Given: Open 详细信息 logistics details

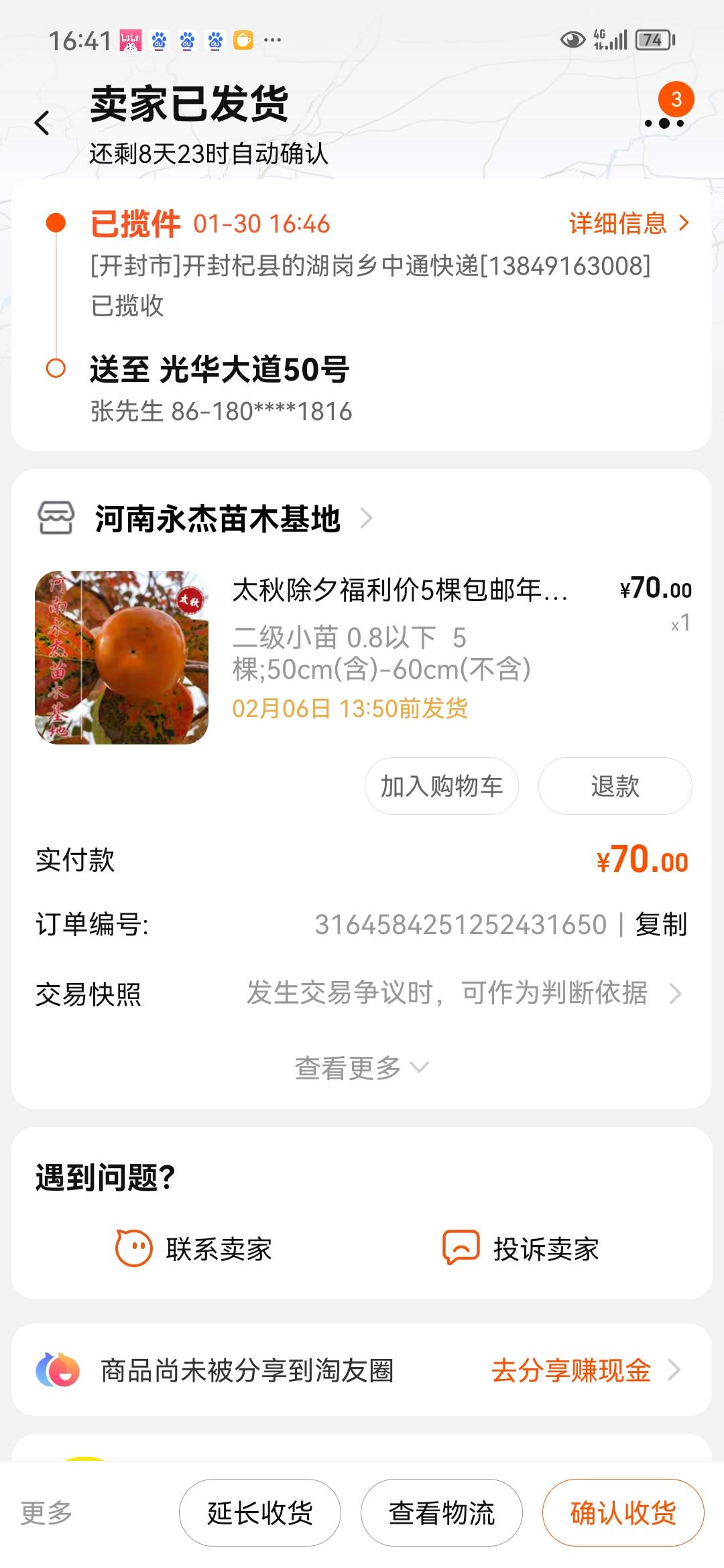Looking at the screenshot, I should coord(629,223).
